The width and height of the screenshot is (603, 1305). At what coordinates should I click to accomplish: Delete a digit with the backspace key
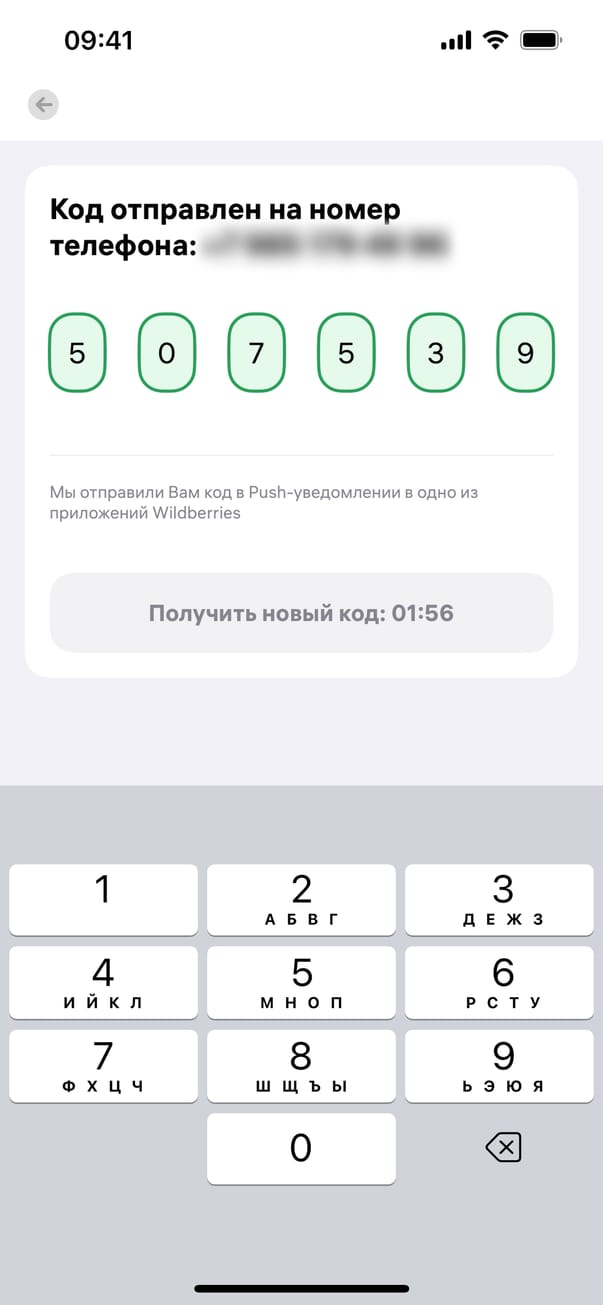(502, 1149)
